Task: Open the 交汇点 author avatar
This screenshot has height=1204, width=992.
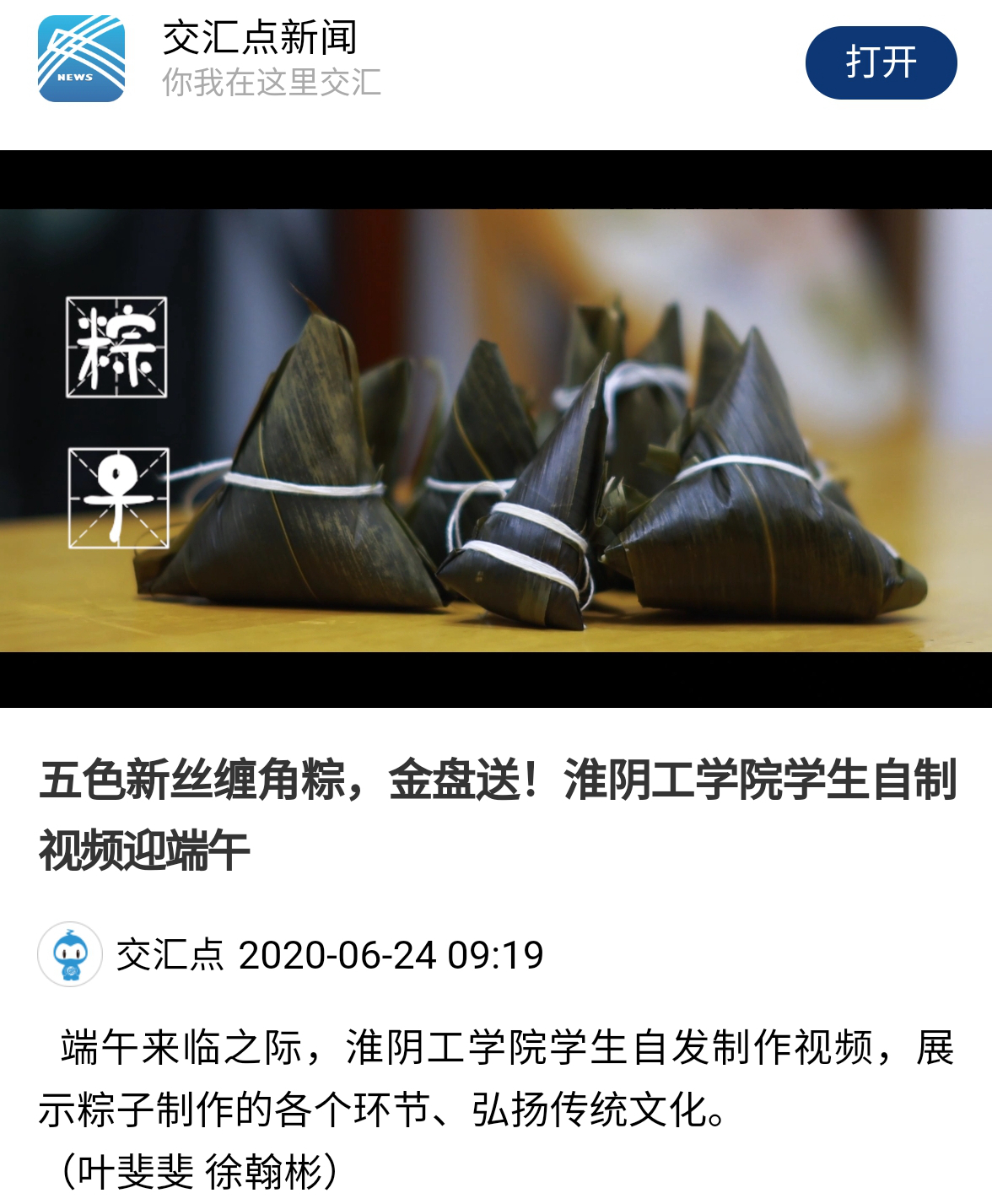Action: pos(70,954)
